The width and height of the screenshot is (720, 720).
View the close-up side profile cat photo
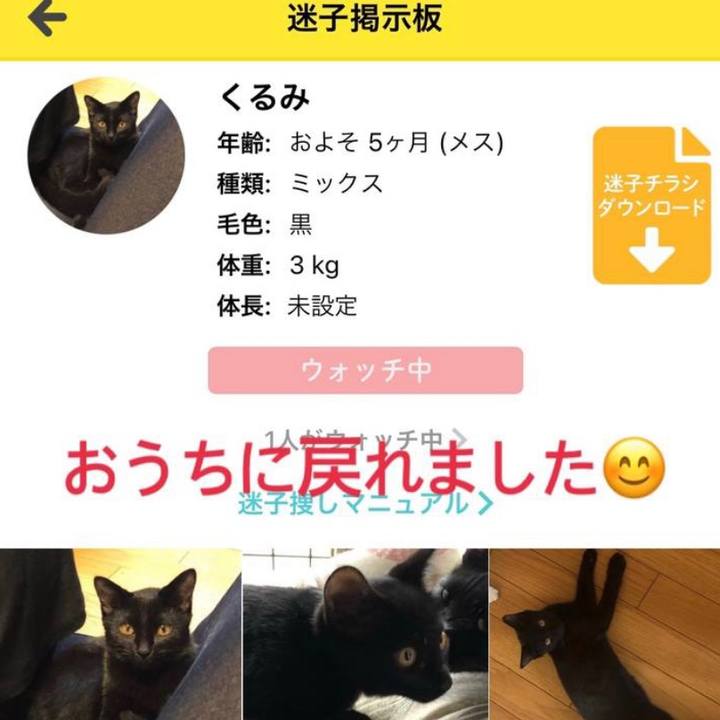[365, 634]
